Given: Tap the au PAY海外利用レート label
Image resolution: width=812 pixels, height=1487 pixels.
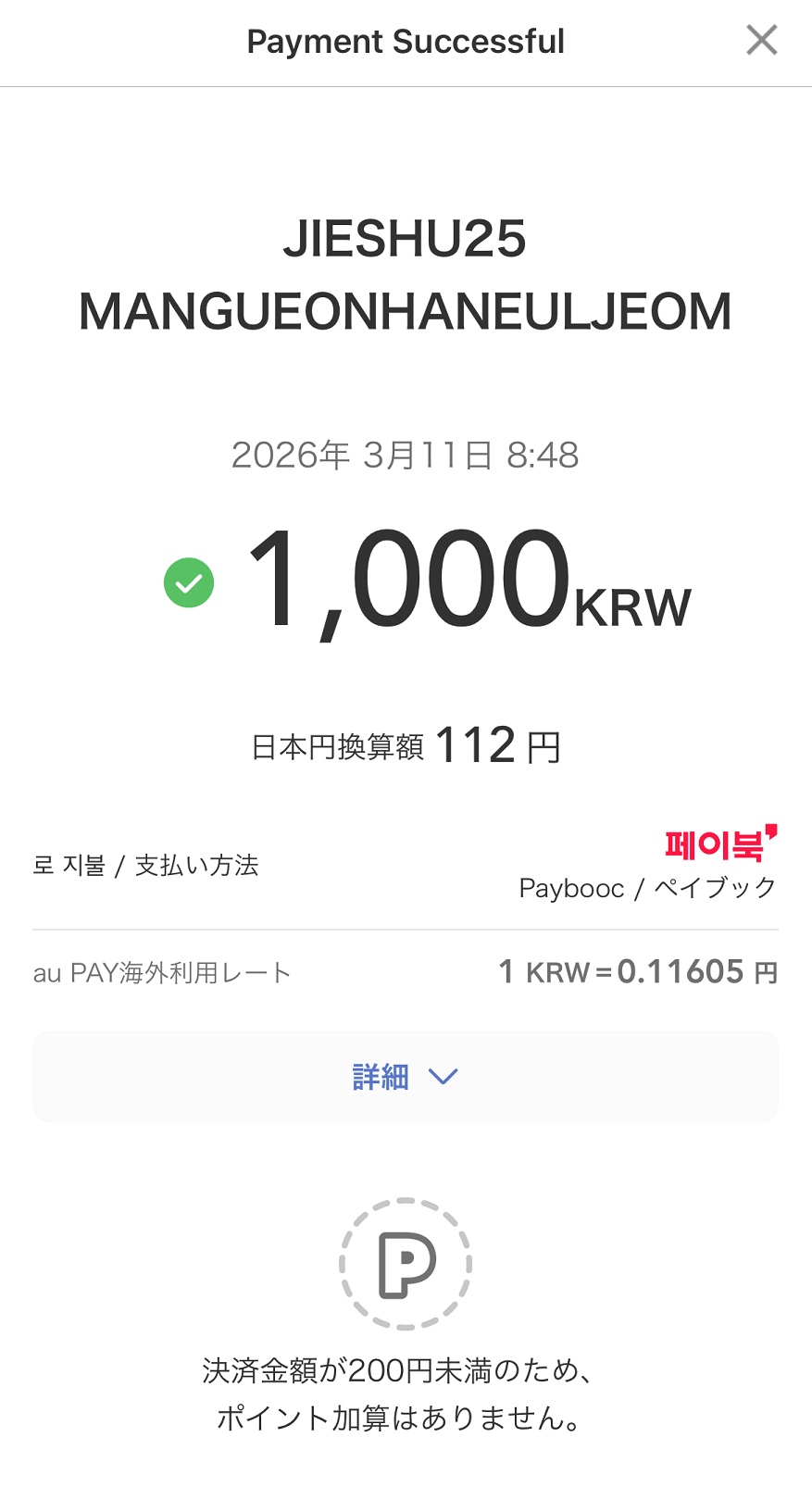Looking at the screenshot, I should pyautogui.click(x=160, y=971).
